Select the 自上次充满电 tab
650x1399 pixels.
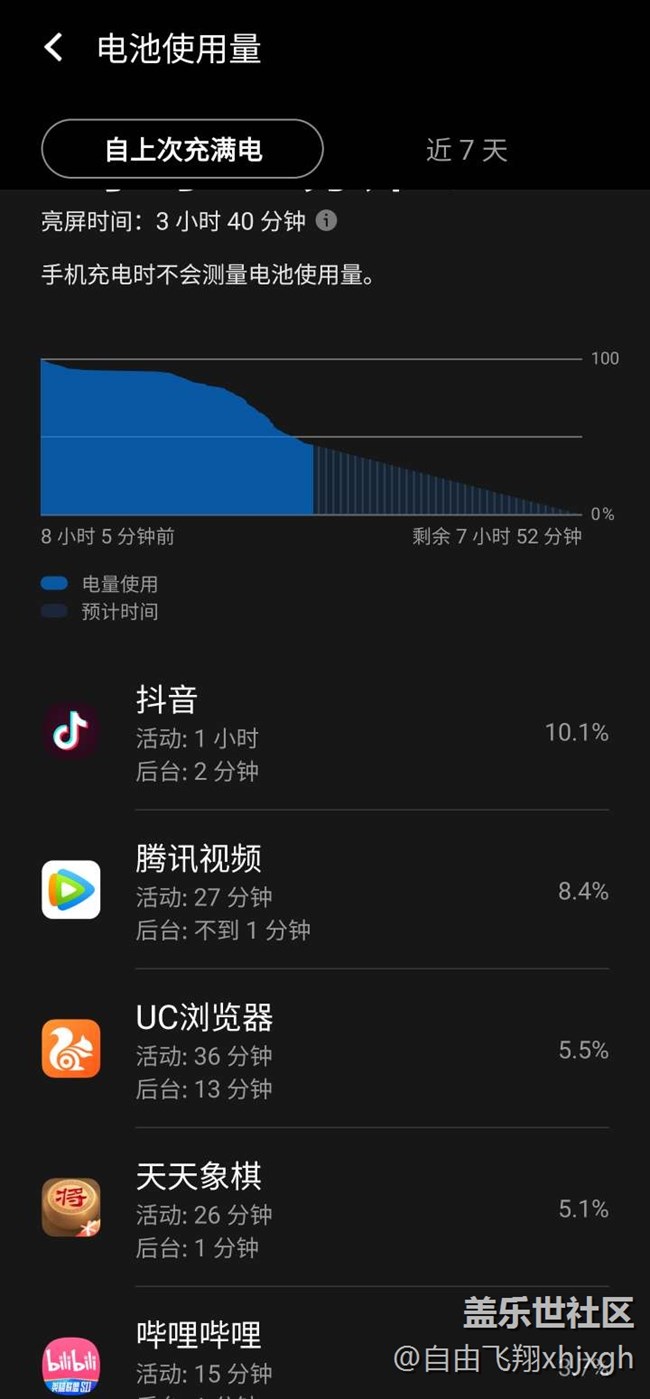pyautogui.click(x=182, y=149)
